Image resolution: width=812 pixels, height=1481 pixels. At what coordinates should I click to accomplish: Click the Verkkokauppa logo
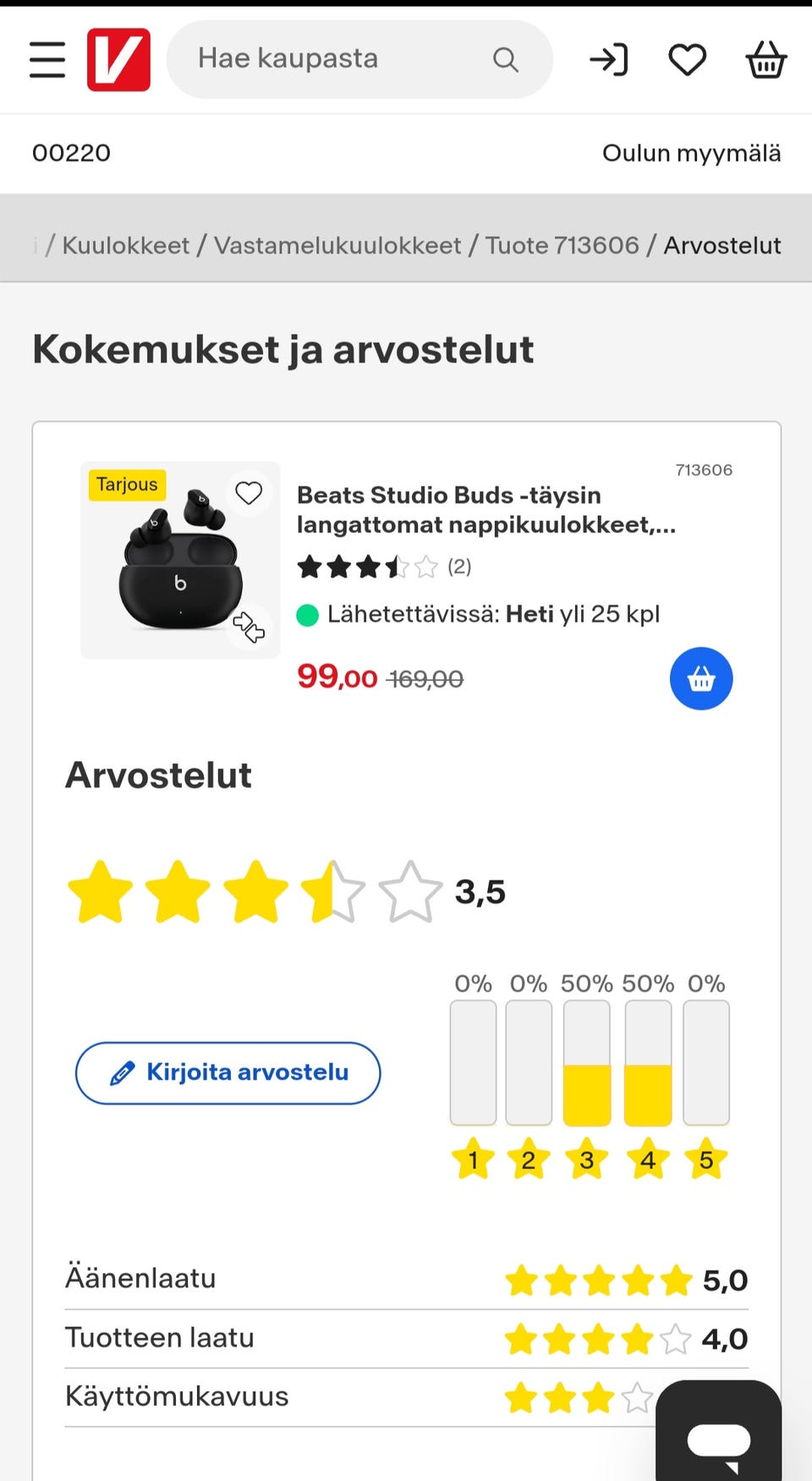click(x=118, y=59)
